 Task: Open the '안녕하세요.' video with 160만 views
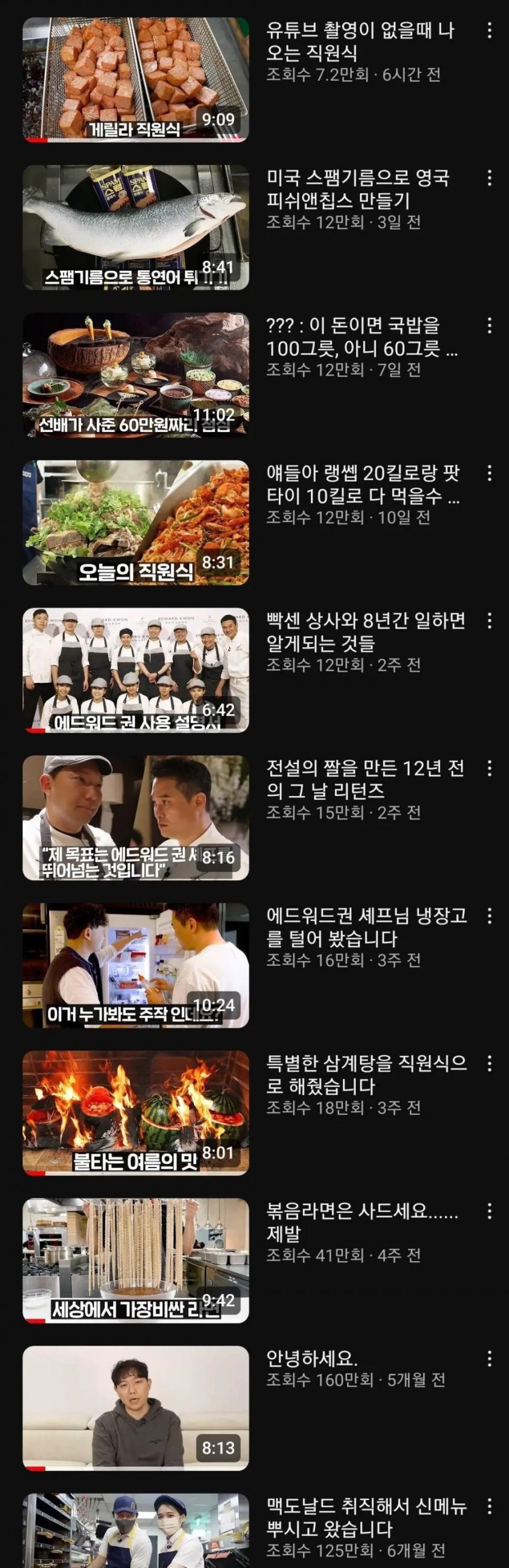(x=135, y=1407)
